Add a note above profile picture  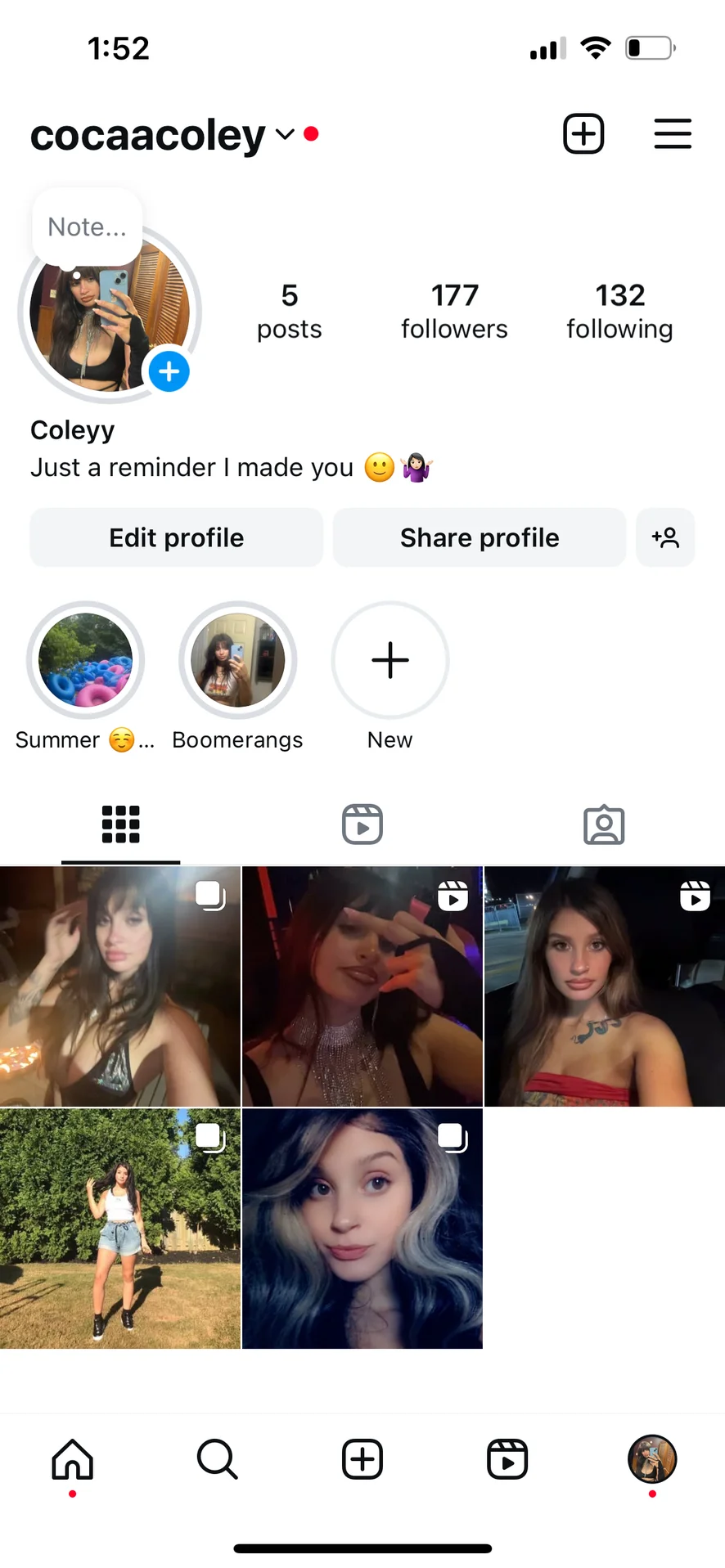tap(88, 227)
